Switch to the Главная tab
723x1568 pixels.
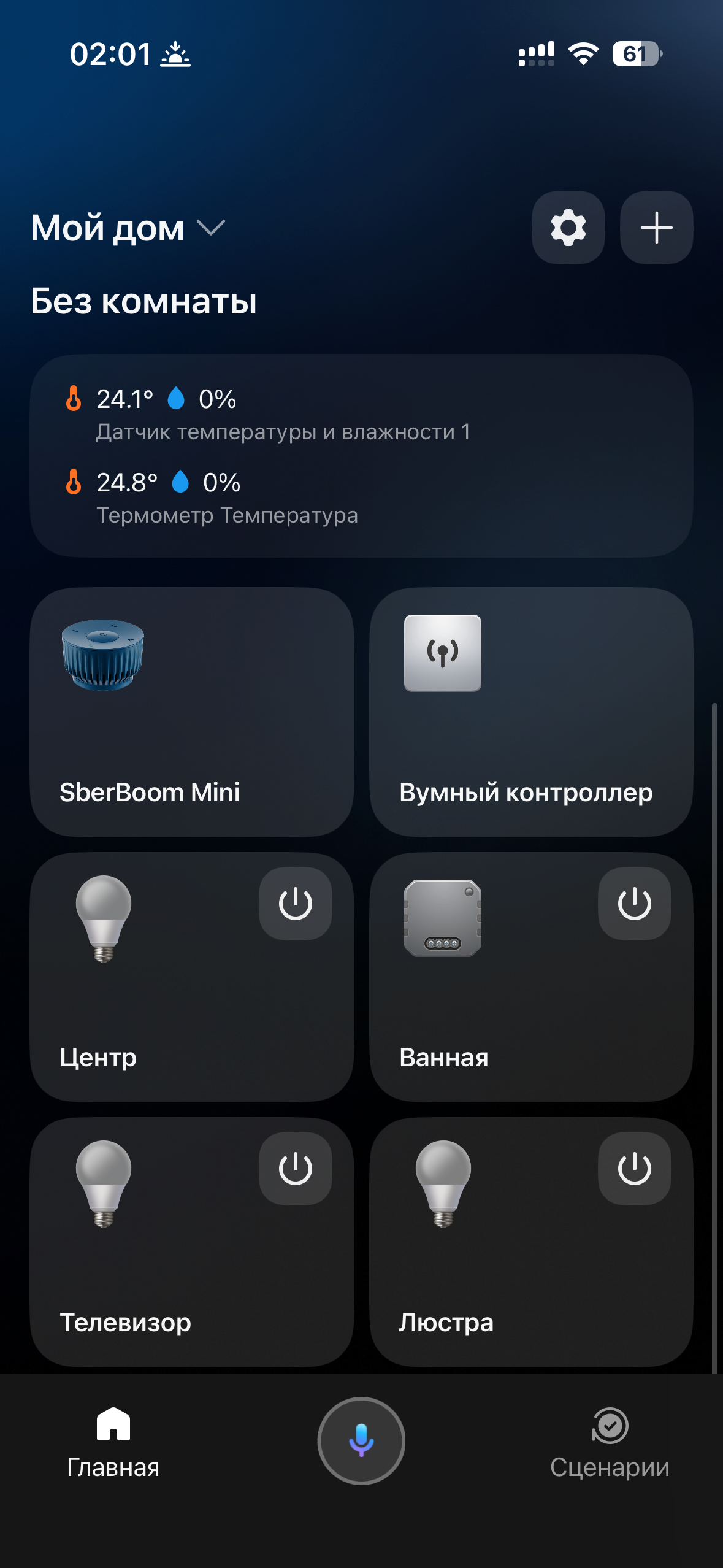point(113,1442)
